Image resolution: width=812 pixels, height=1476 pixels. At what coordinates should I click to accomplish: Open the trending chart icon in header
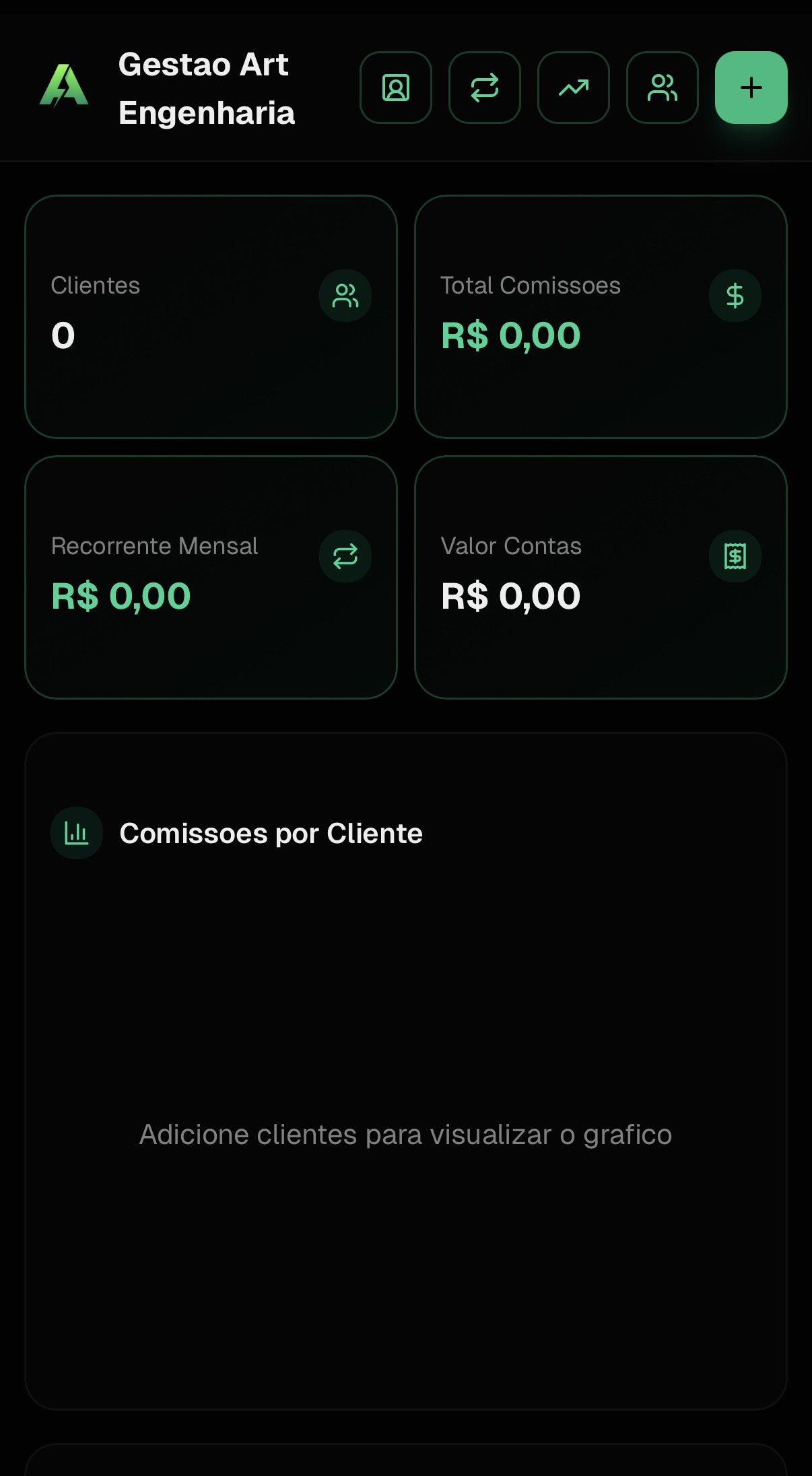(x=573, y=88)
